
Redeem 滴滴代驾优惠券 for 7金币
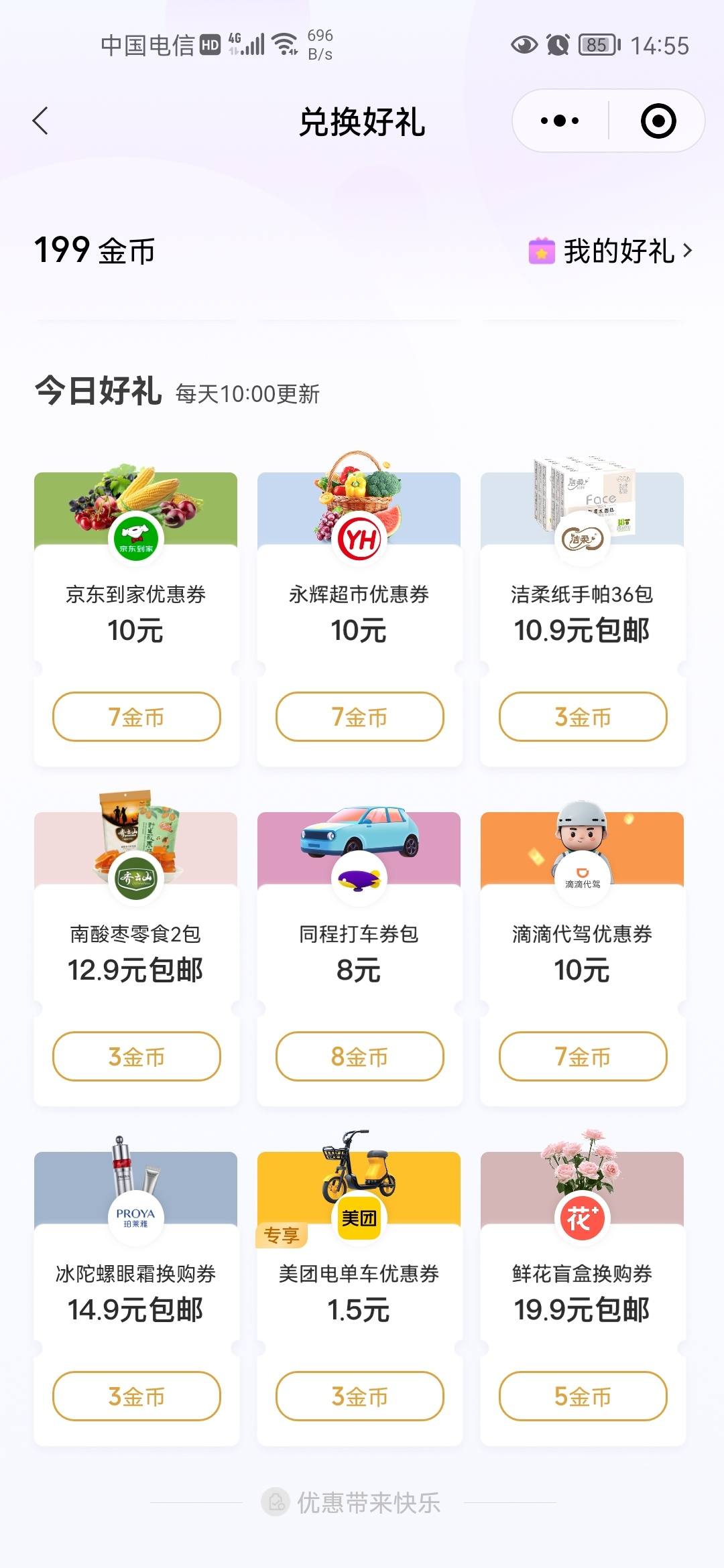[583, 1057]
